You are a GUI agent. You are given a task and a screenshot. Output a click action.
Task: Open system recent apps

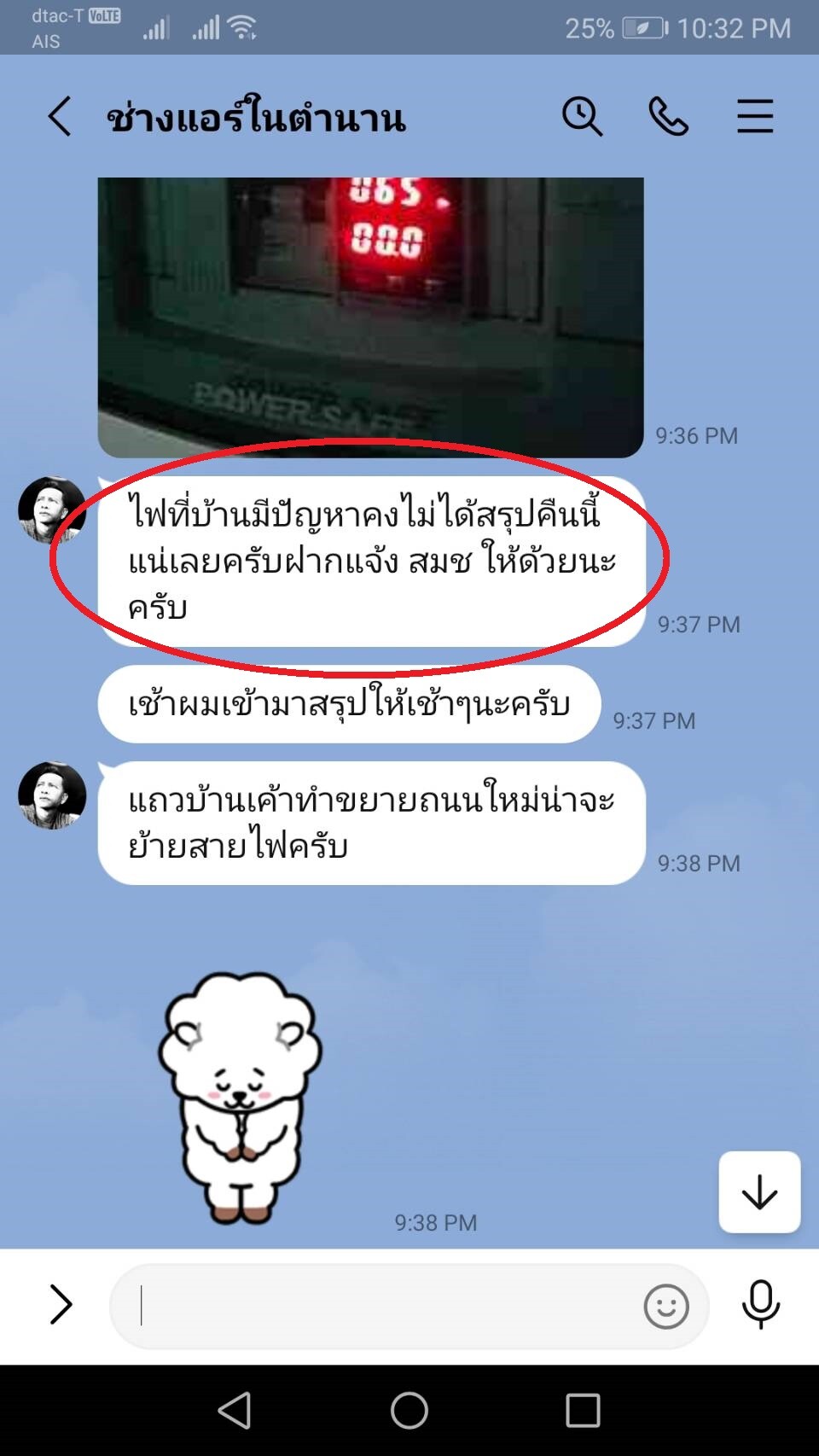[x=584, y=1410]
